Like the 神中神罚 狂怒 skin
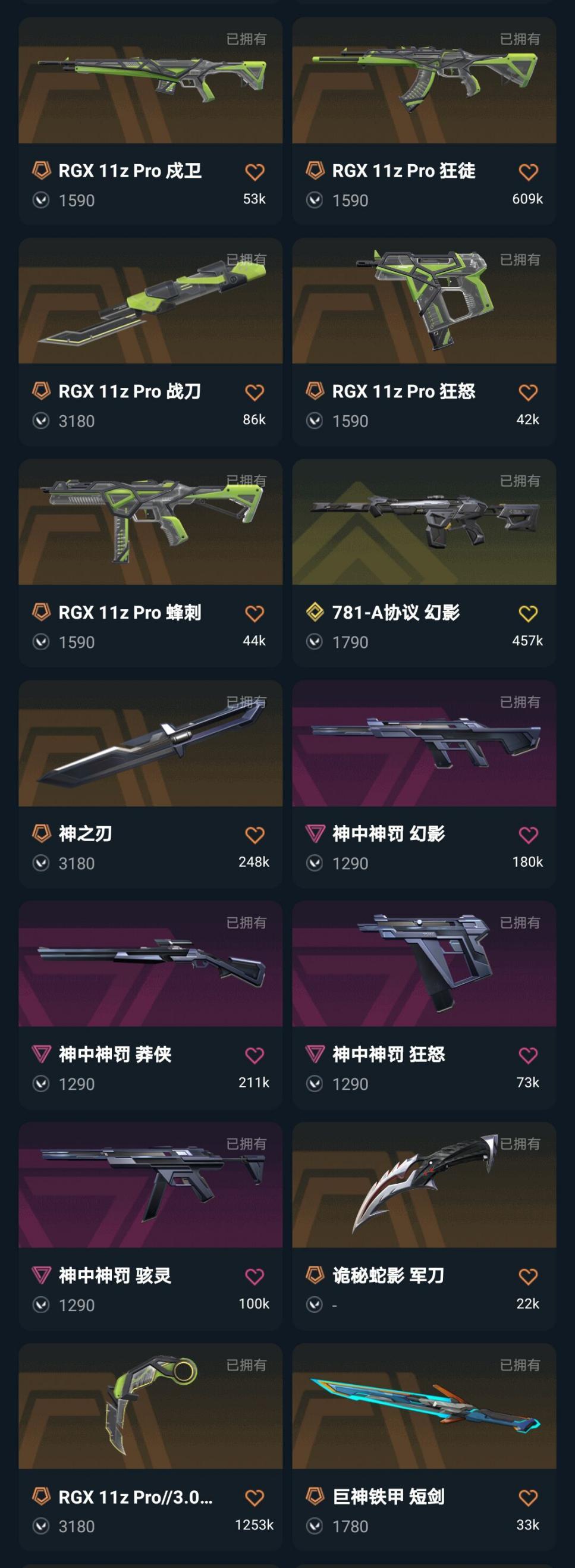Viewport: 575px width, 1568px height. click(527, 1055)
